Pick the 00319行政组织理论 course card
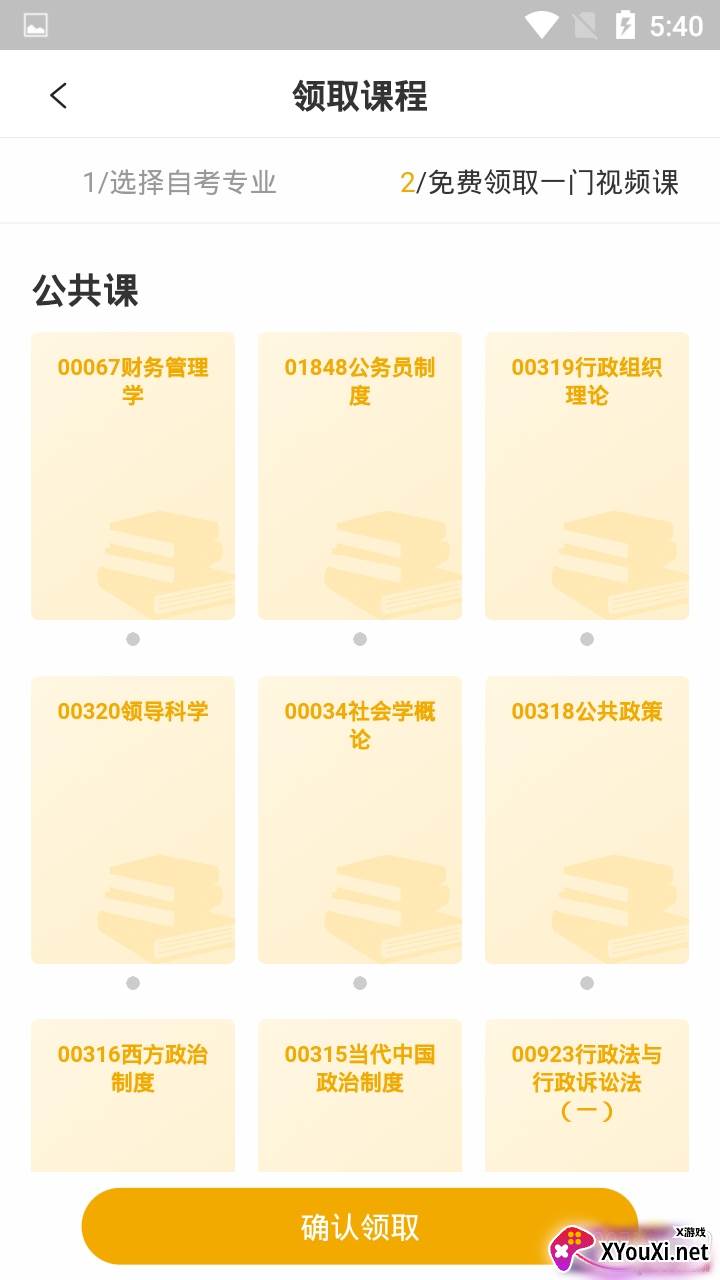The image size is (720, 1280). click(x=587, y=476)
